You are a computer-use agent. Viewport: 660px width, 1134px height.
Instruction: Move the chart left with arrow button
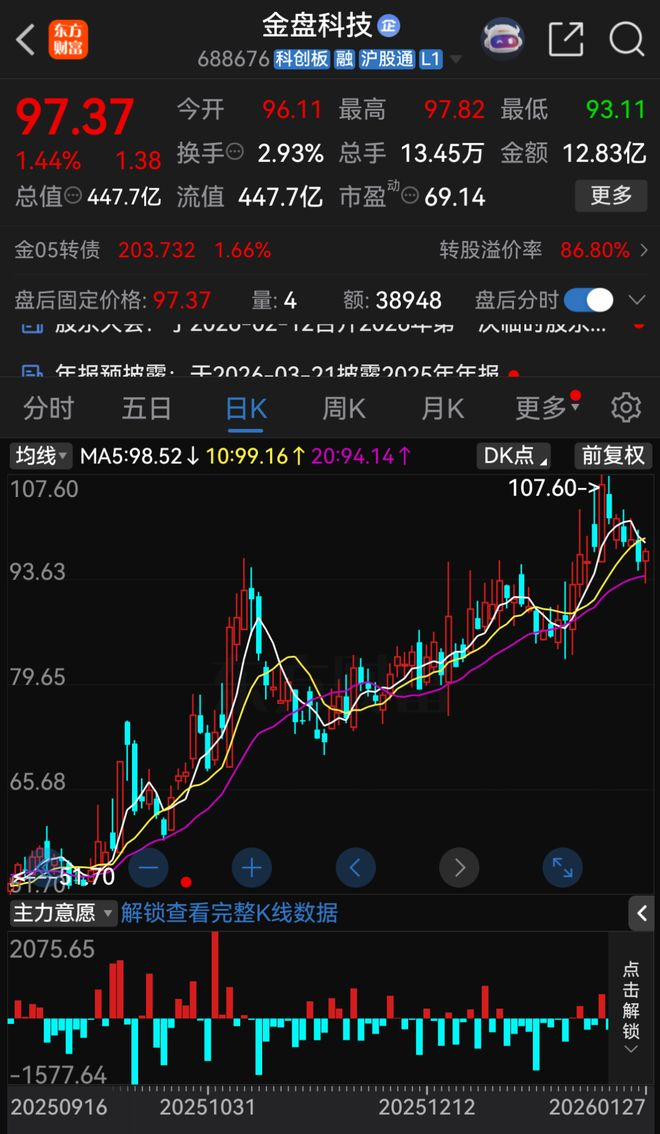pos(355,867)
